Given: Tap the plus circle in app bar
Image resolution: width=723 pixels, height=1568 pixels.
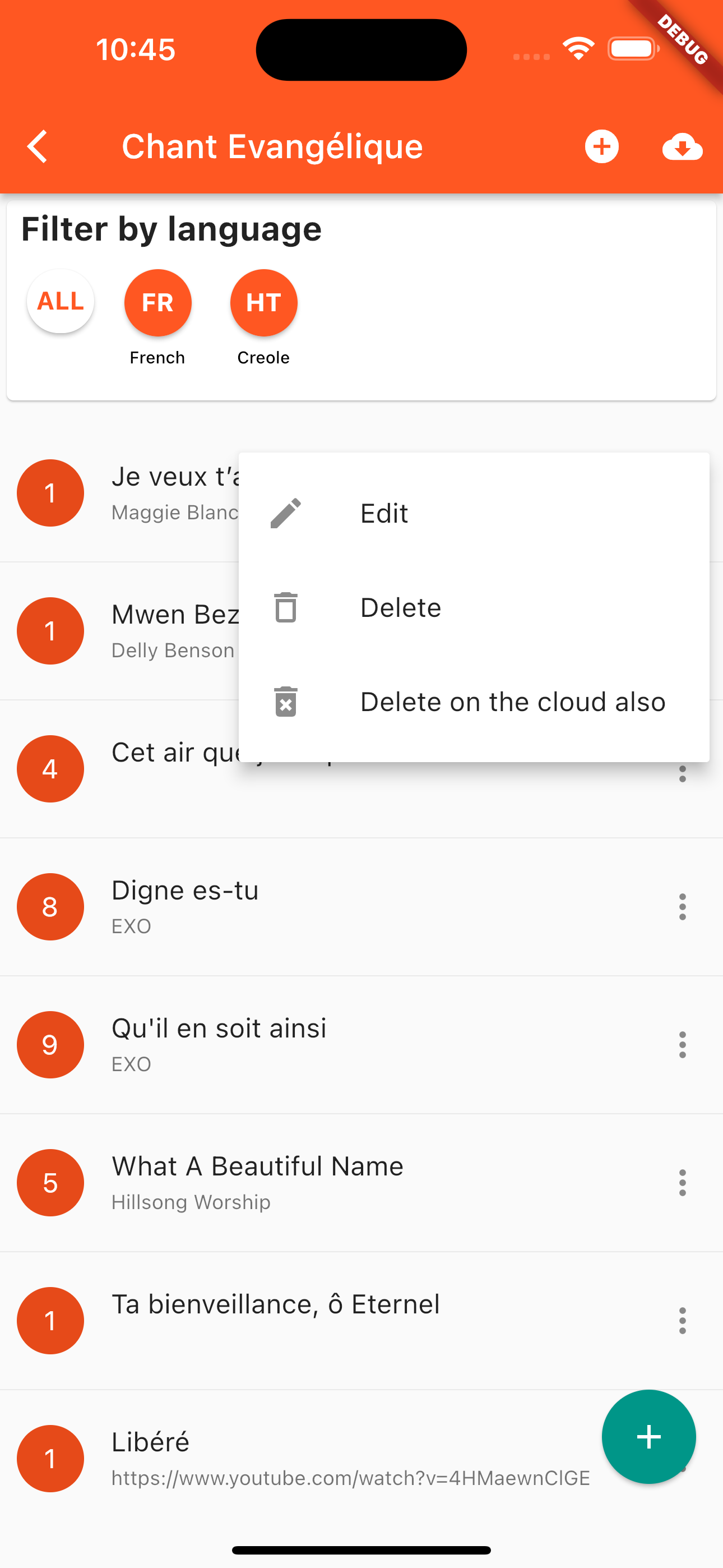Looking at the screenshot, I should [x=601, y=147].
